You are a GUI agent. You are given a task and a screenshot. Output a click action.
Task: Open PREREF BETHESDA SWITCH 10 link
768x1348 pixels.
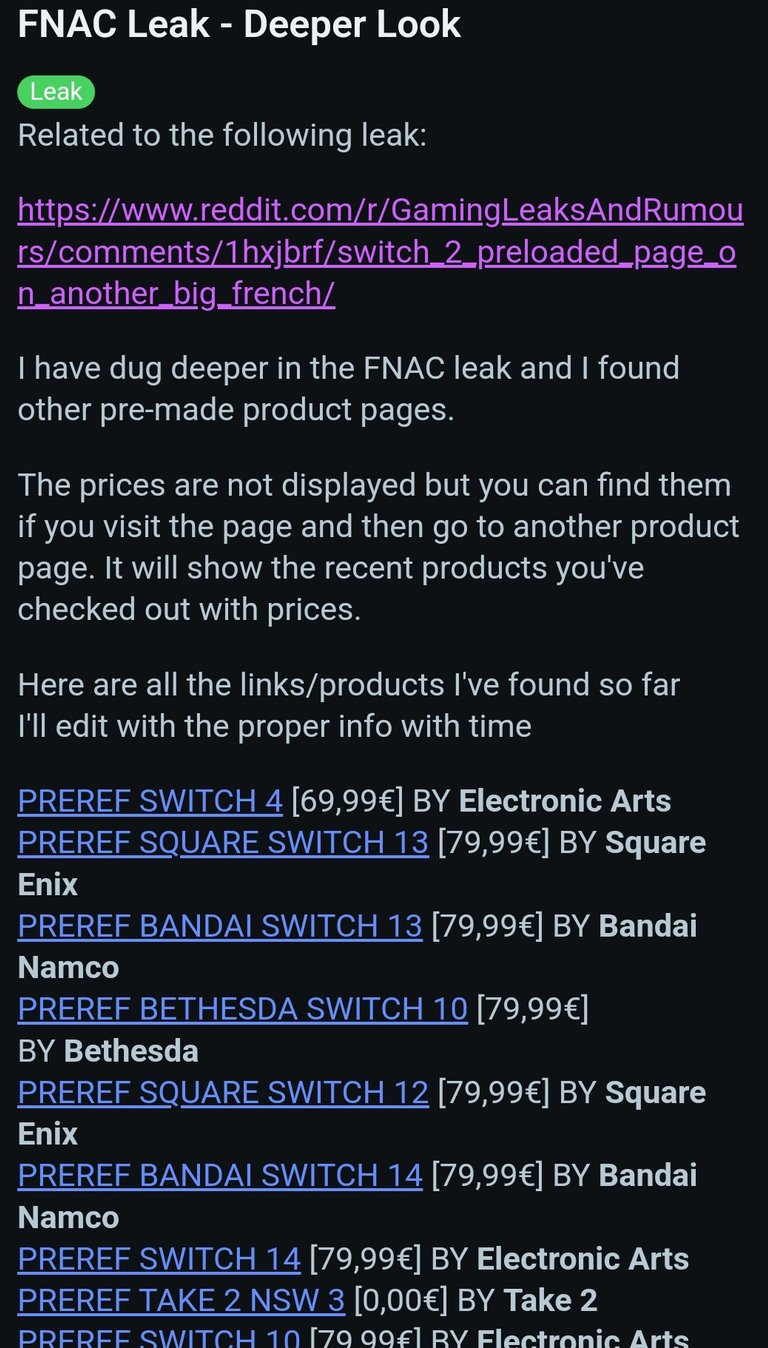pyautogui.click(x=243, y=1009)
